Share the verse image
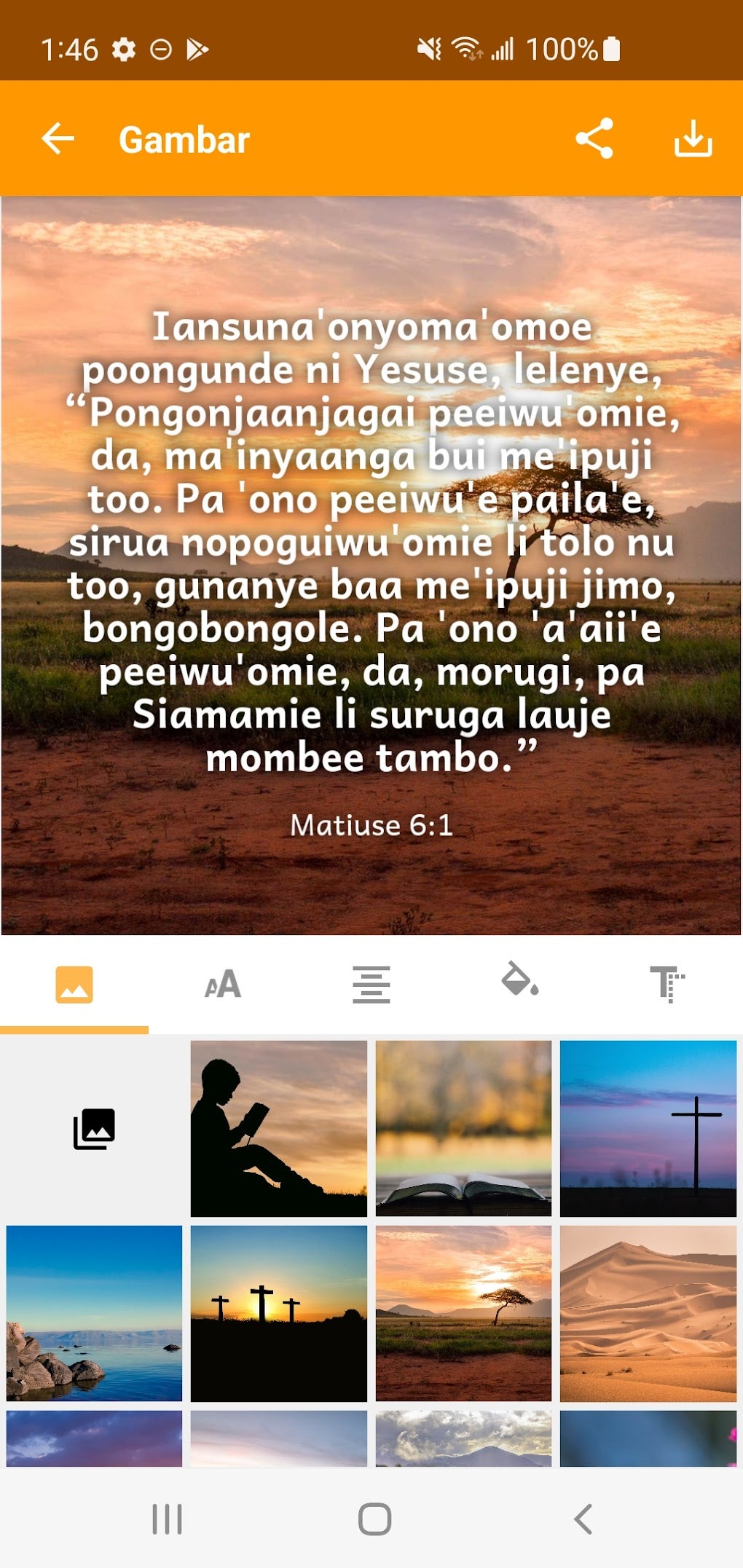The image size is (743, 1568). 594,138
